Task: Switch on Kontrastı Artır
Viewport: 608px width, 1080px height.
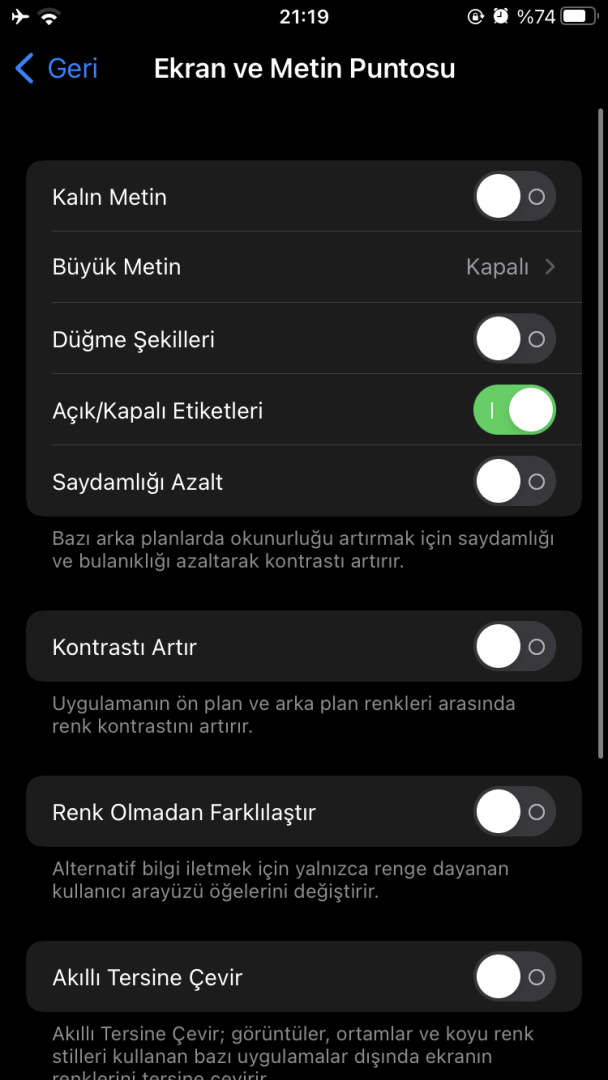Action: [513, 647]
